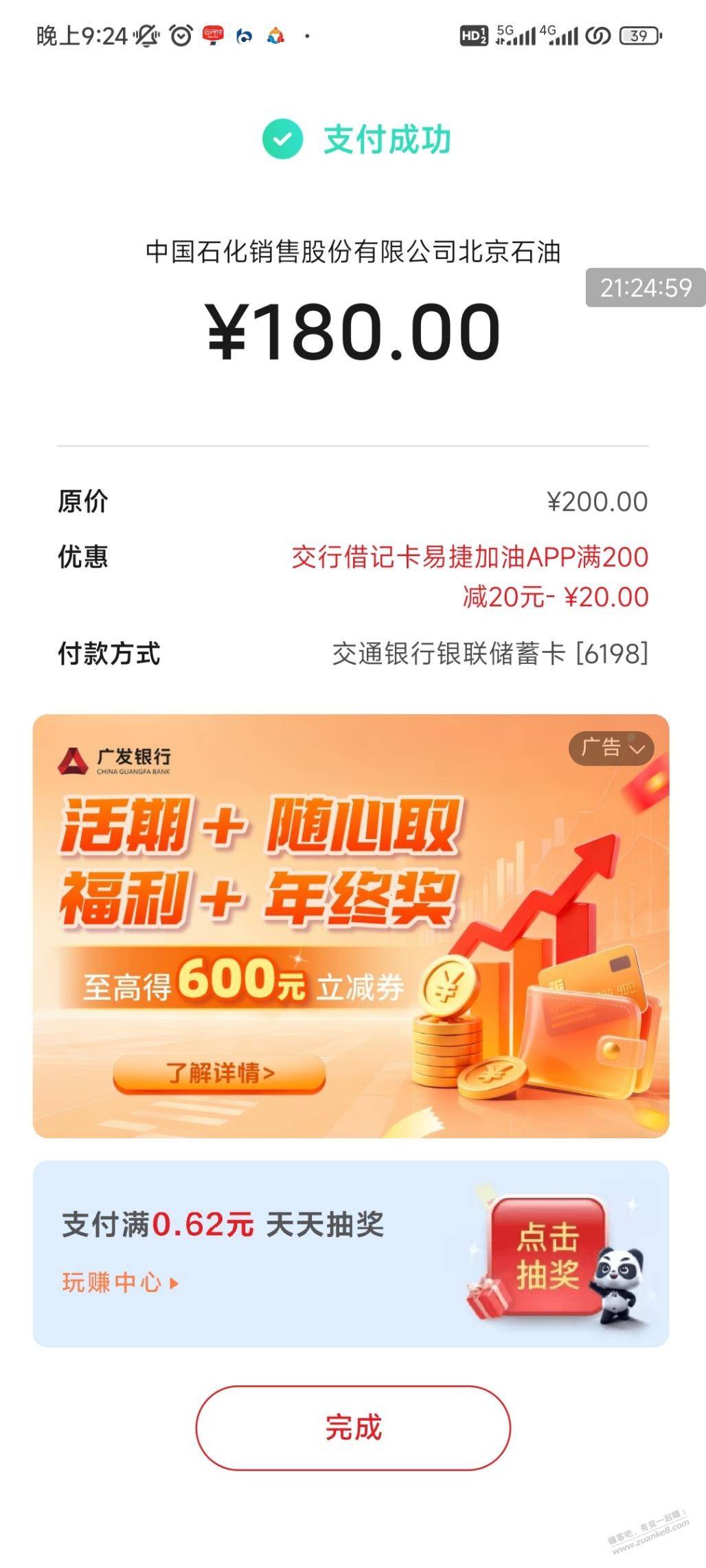
Task: Tap 了解详情 on the 广发银行 ad
Action: coord(219,1073)
